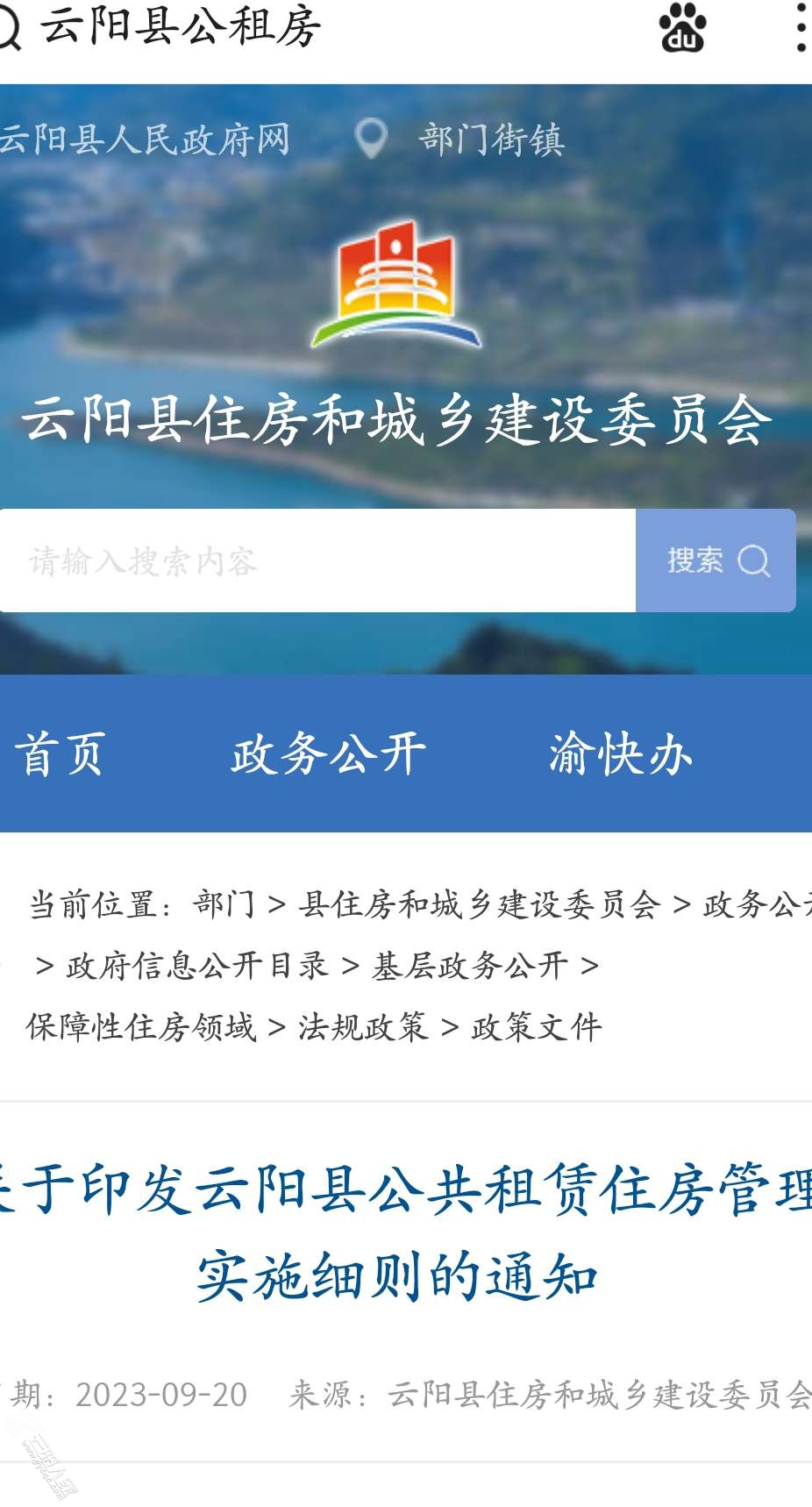
Task: Open breadcrumb 基层政务公开
Action: click(x=469, y=966)
